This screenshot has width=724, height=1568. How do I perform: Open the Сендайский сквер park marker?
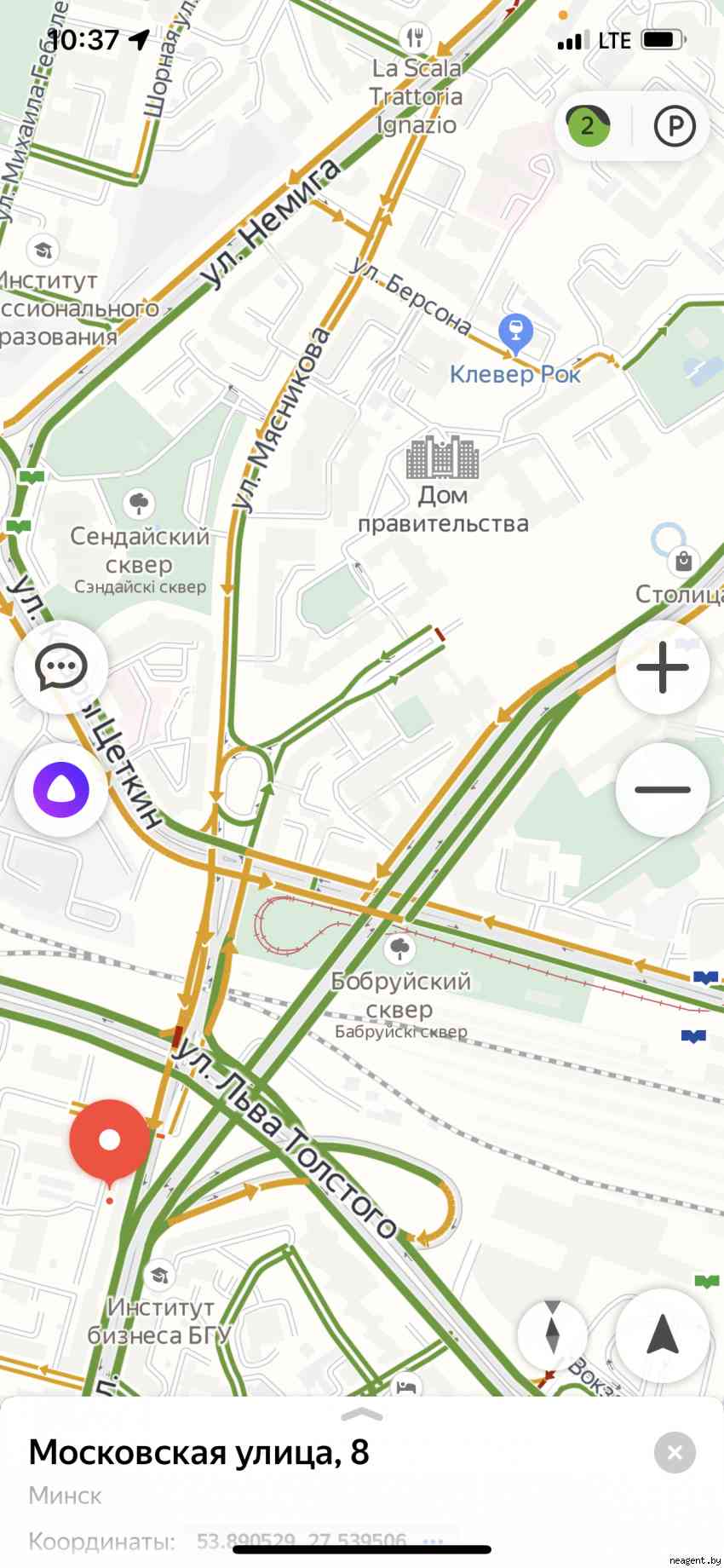click(x=139, y=504)
